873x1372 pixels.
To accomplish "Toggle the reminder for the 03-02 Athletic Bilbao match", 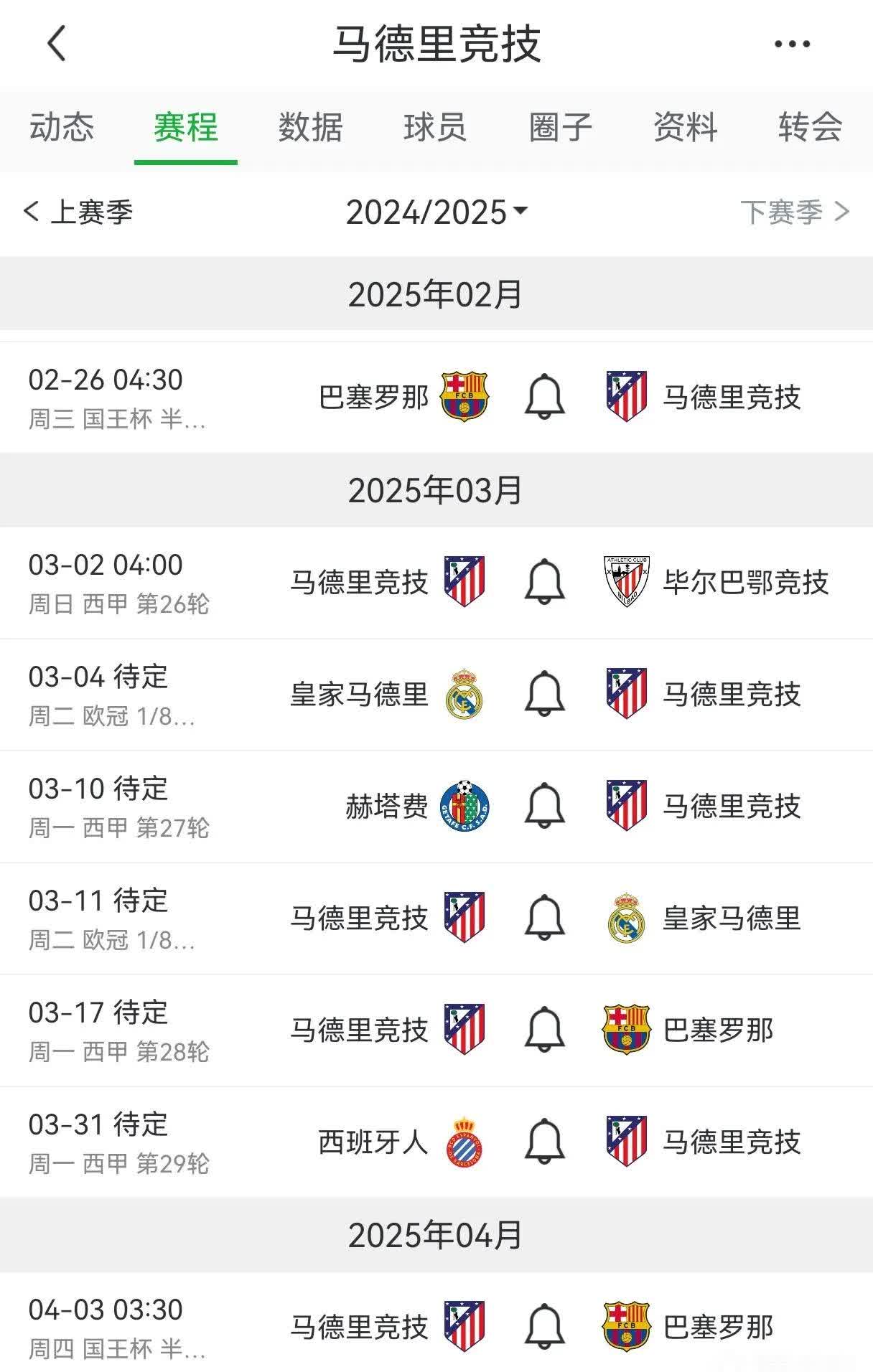I will [x=544, y=583].
